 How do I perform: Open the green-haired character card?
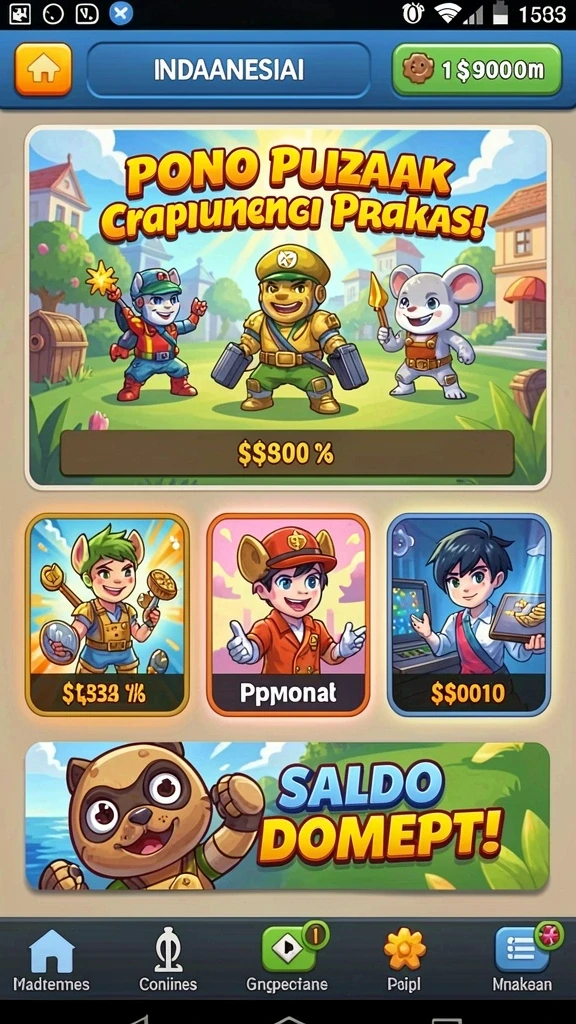point(107,615)
